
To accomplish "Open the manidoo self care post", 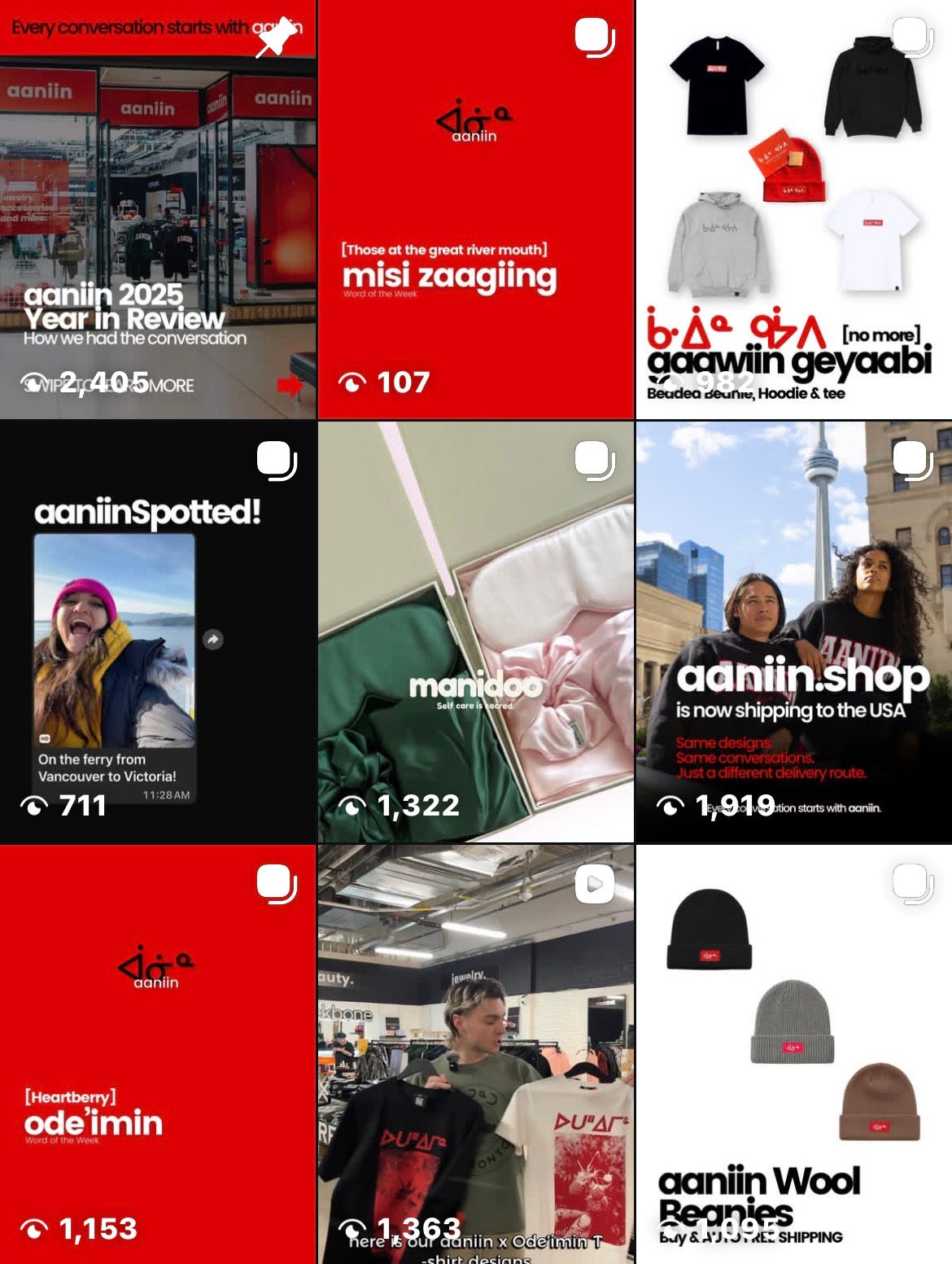I will coord(475,632).
